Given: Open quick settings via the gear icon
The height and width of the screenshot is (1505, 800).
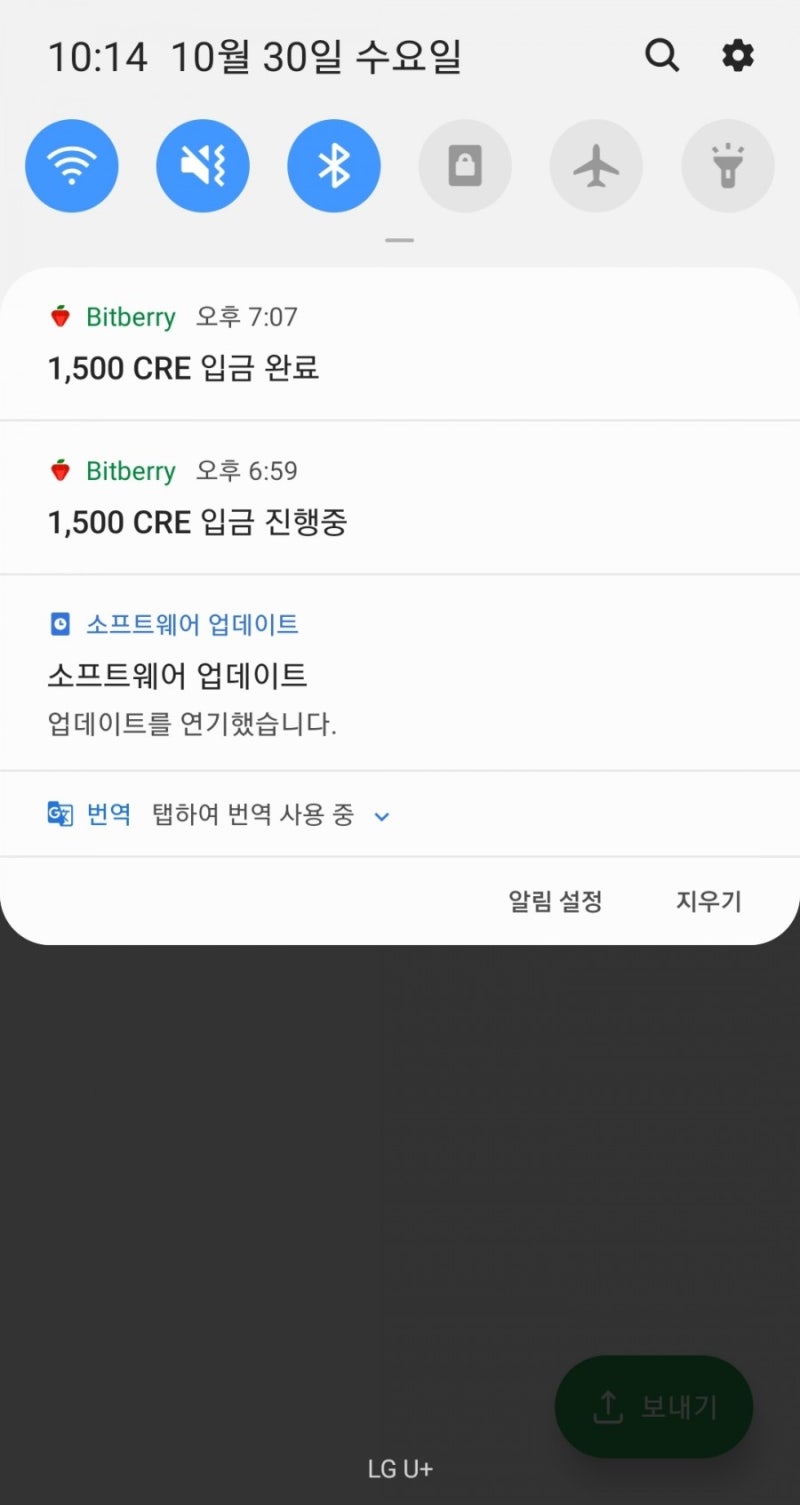Looking at the screenshot, I should 737,56.
